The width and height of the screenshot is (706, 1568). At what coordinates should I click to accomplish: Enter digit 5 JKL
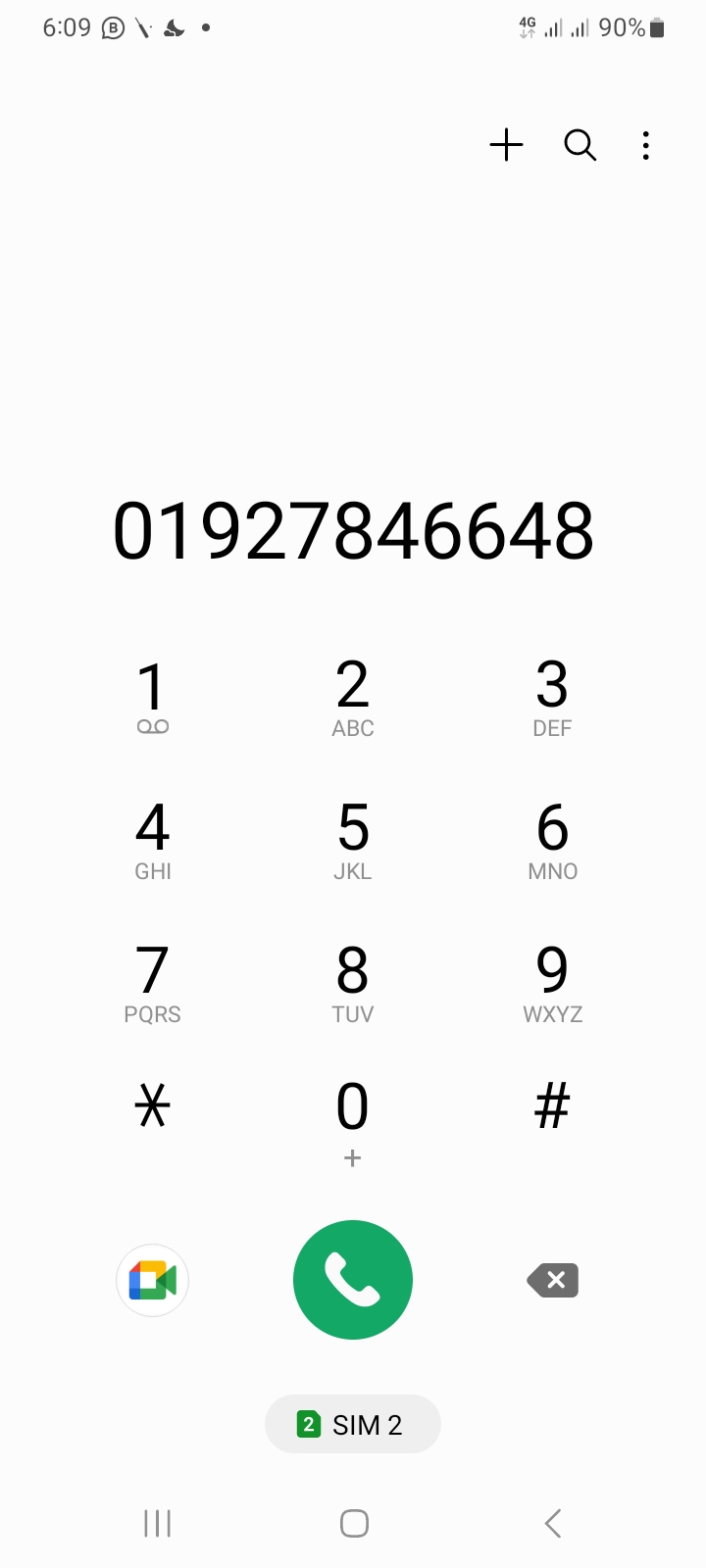[x=353, y=841]
